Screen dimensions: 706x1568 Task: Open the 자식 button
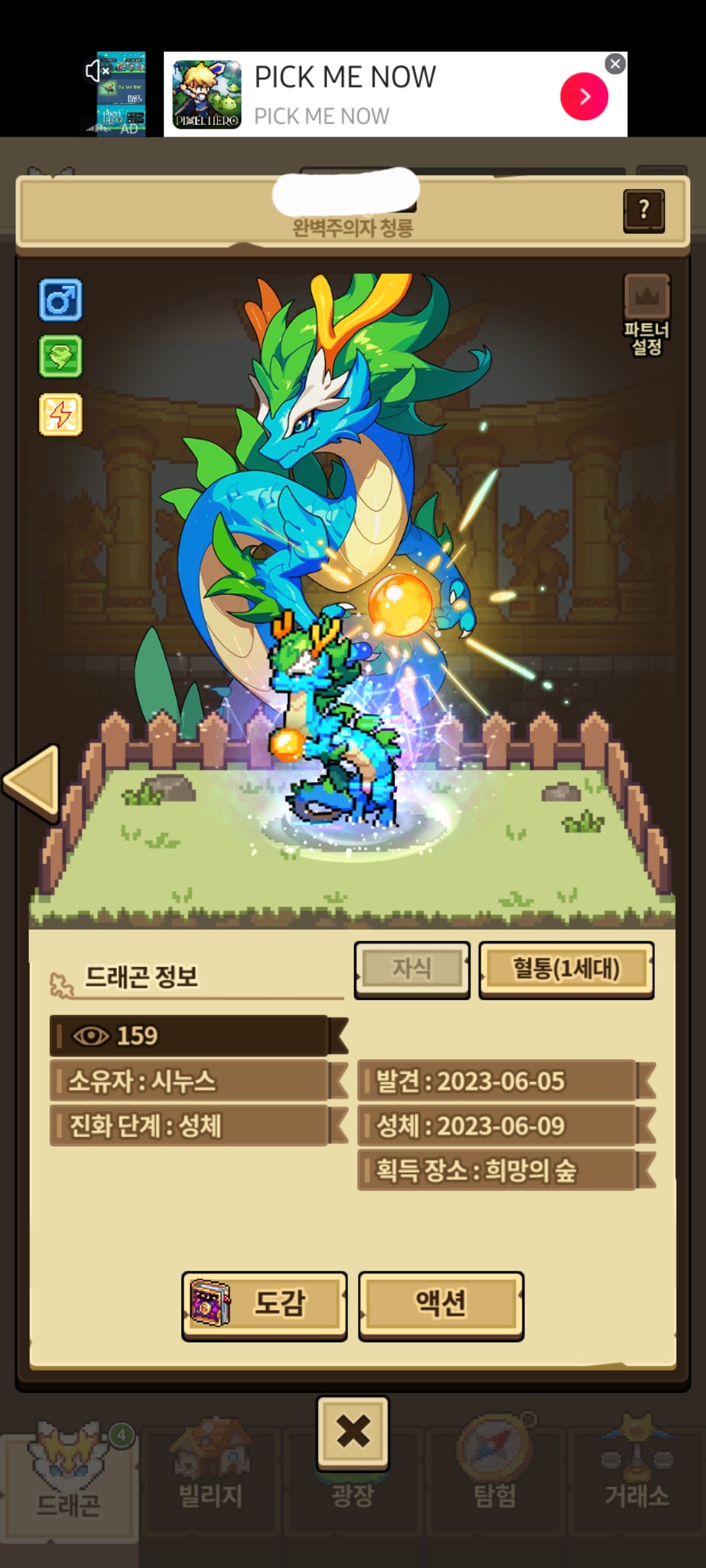412,970
